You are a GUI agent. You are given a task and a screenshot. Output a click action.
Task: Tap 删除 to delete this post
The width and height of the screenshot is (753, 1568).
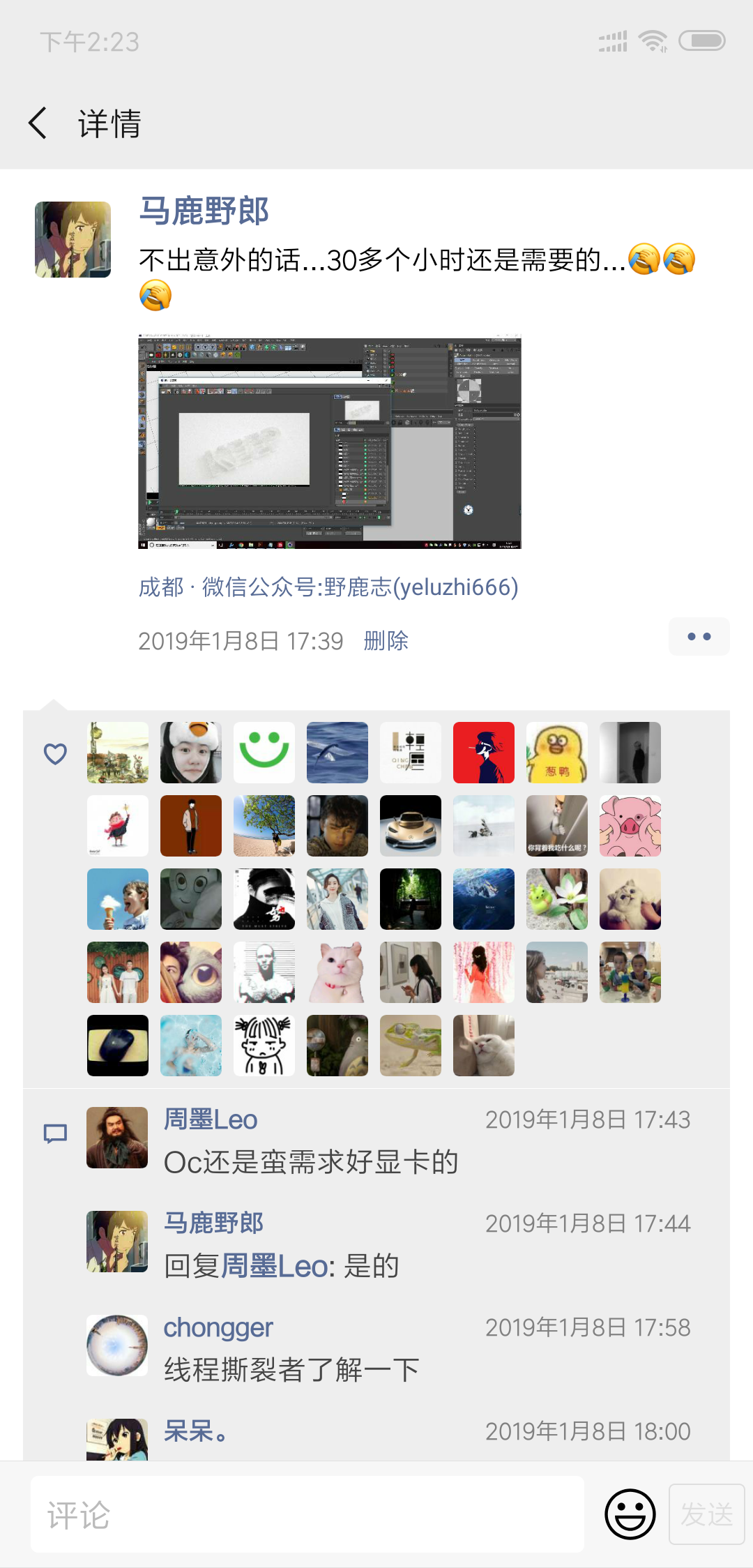pyautogui.click(x=386, y=640)
